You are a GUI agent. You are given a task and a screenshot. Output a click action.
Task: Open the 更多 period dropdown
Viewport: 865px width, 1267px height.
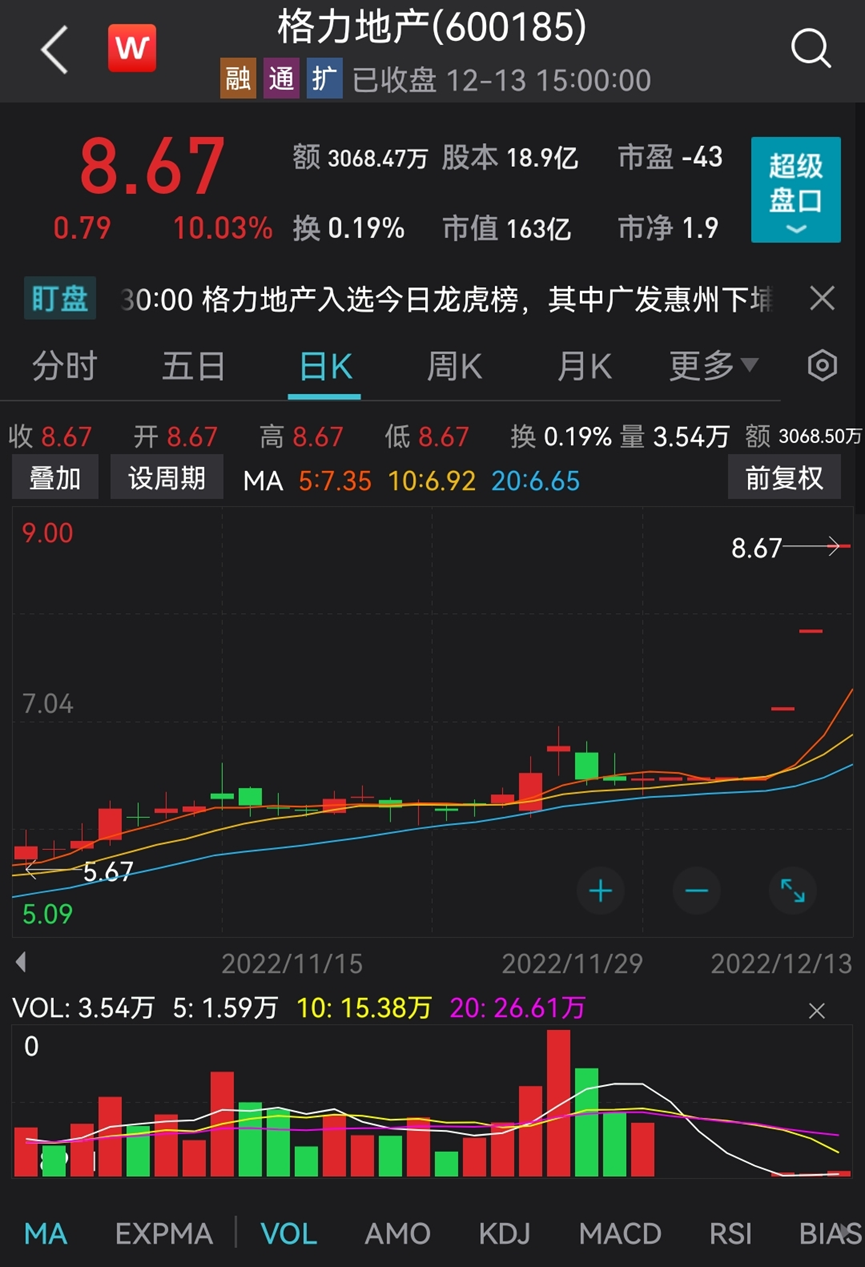(713, 367)
